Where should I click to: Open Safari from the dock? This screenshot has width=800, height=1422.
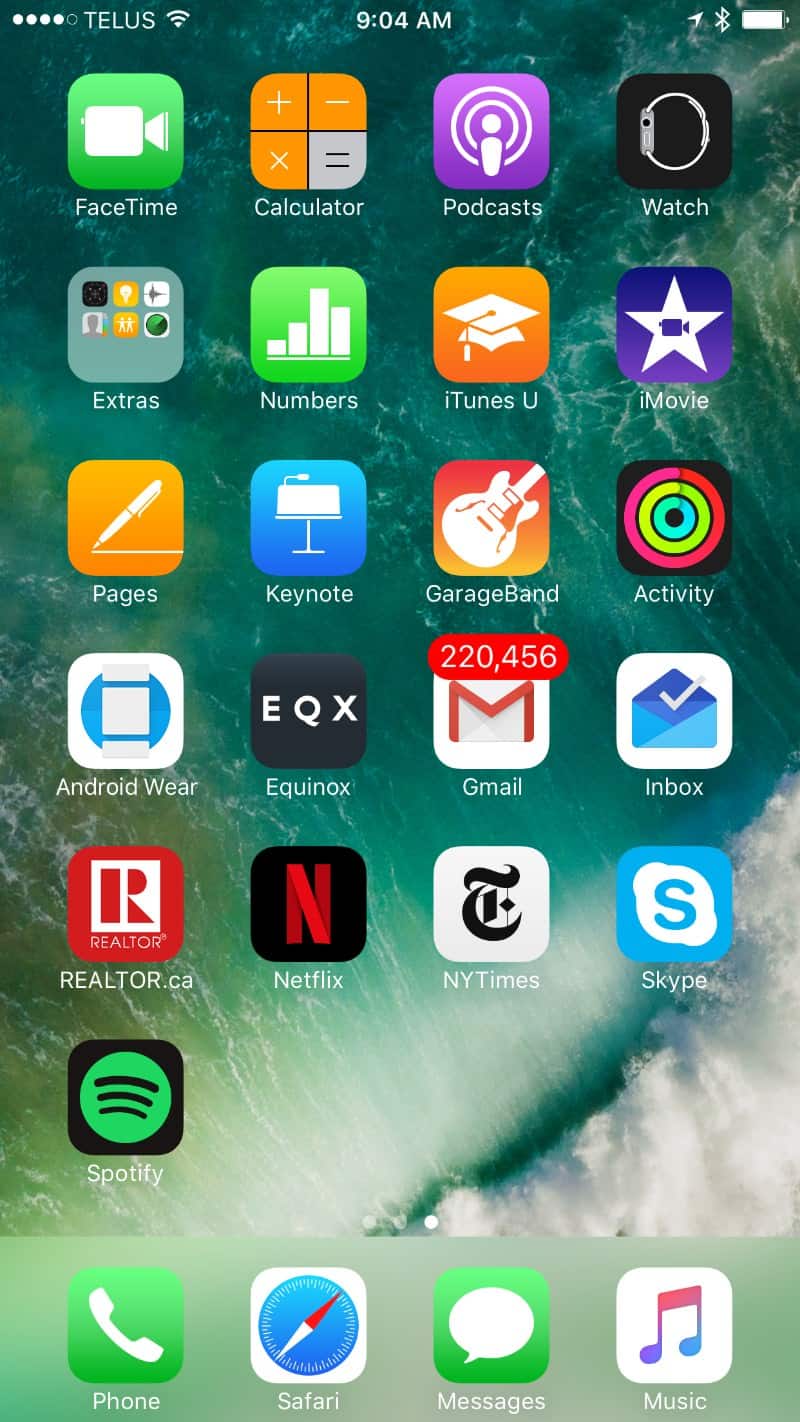coord(308,1325)
